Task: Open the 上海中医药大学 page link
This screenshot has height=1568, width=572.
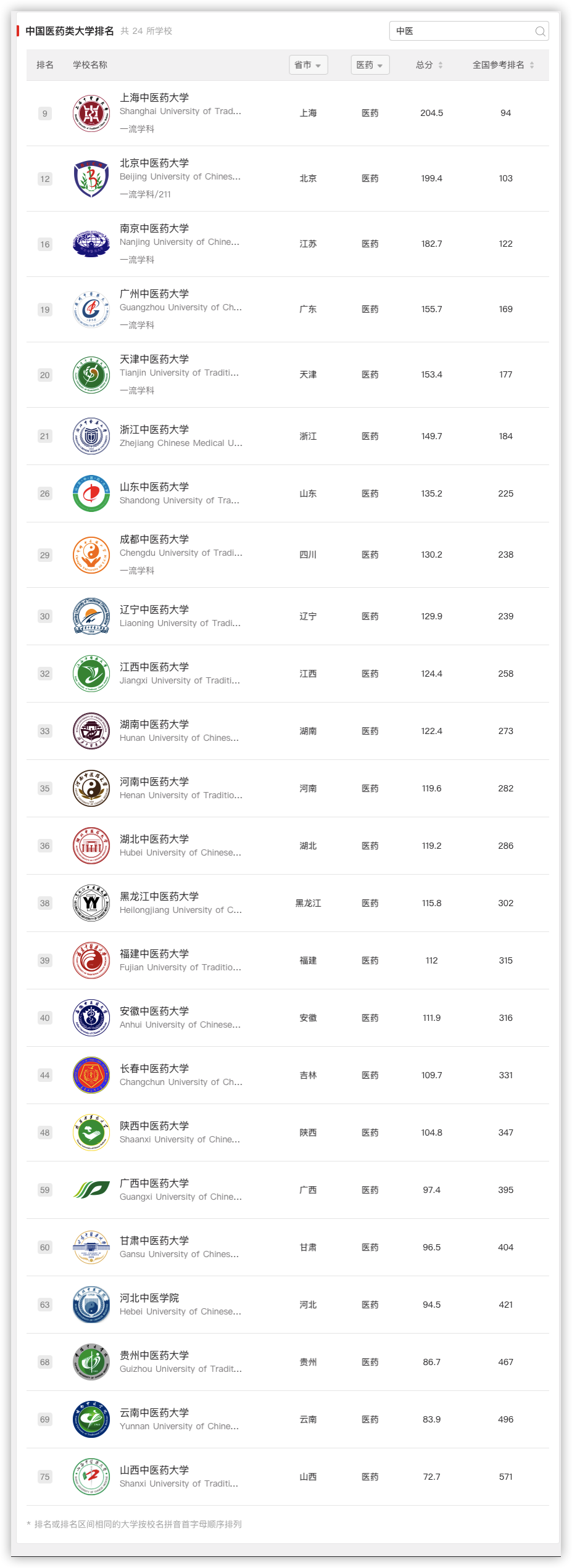Action: point(154,97)
